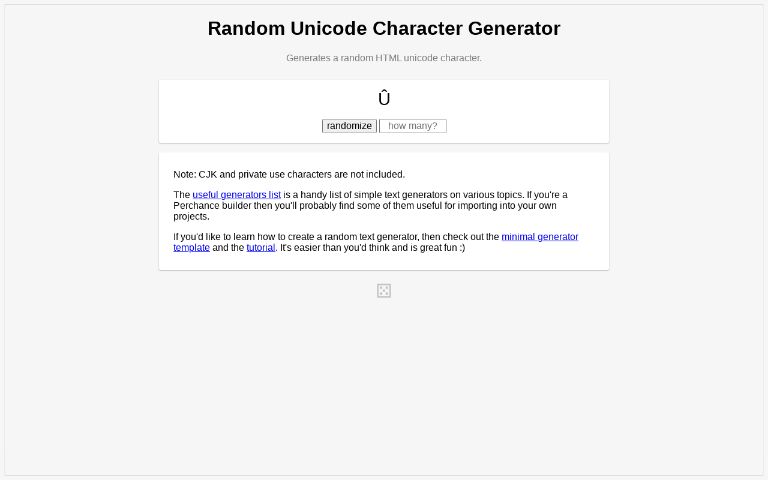Tap the randomize button
Image resolution: width=768 pixels, height=480 pixels.
349,126
